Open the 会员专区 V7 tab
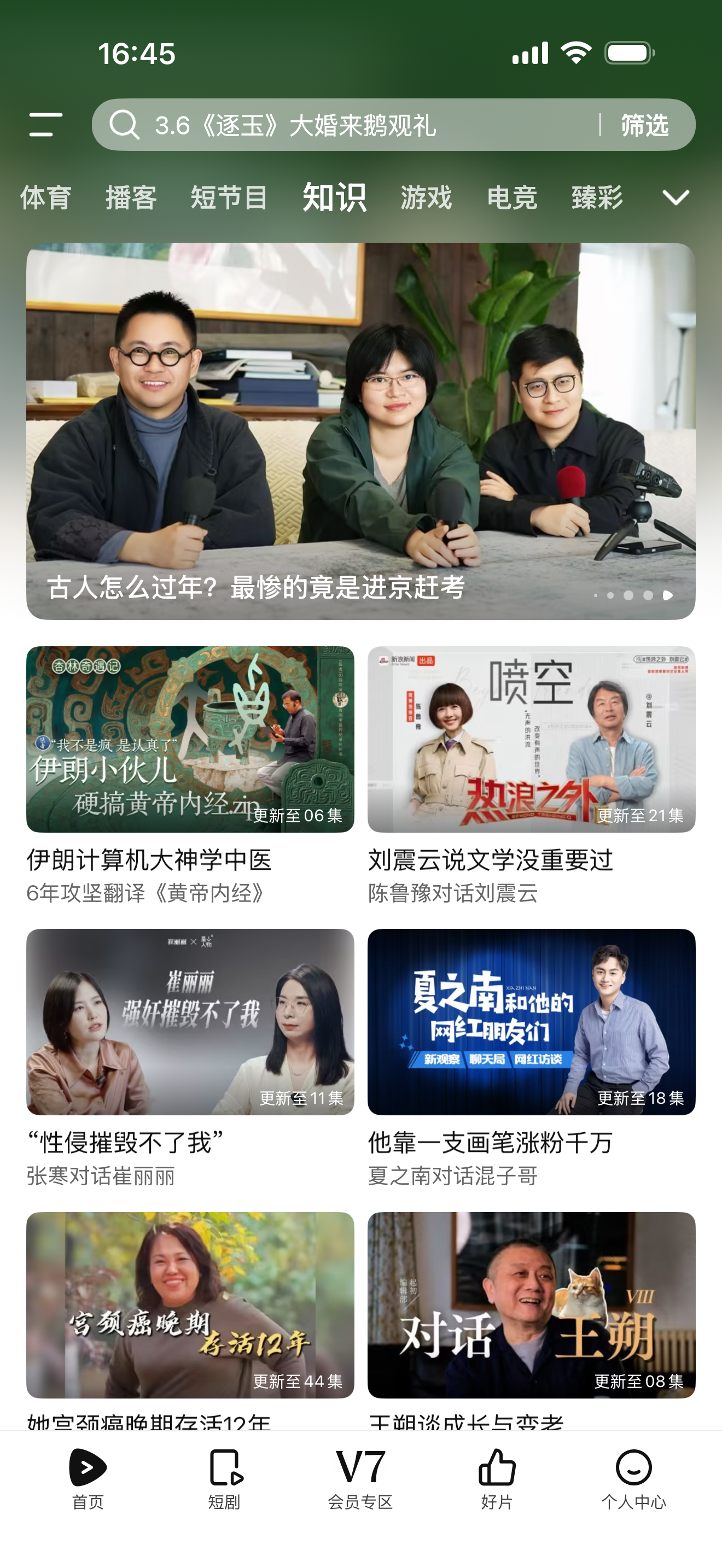Image resolution: width=722 pixels, height=1568 pixels. click(360, 1478)
